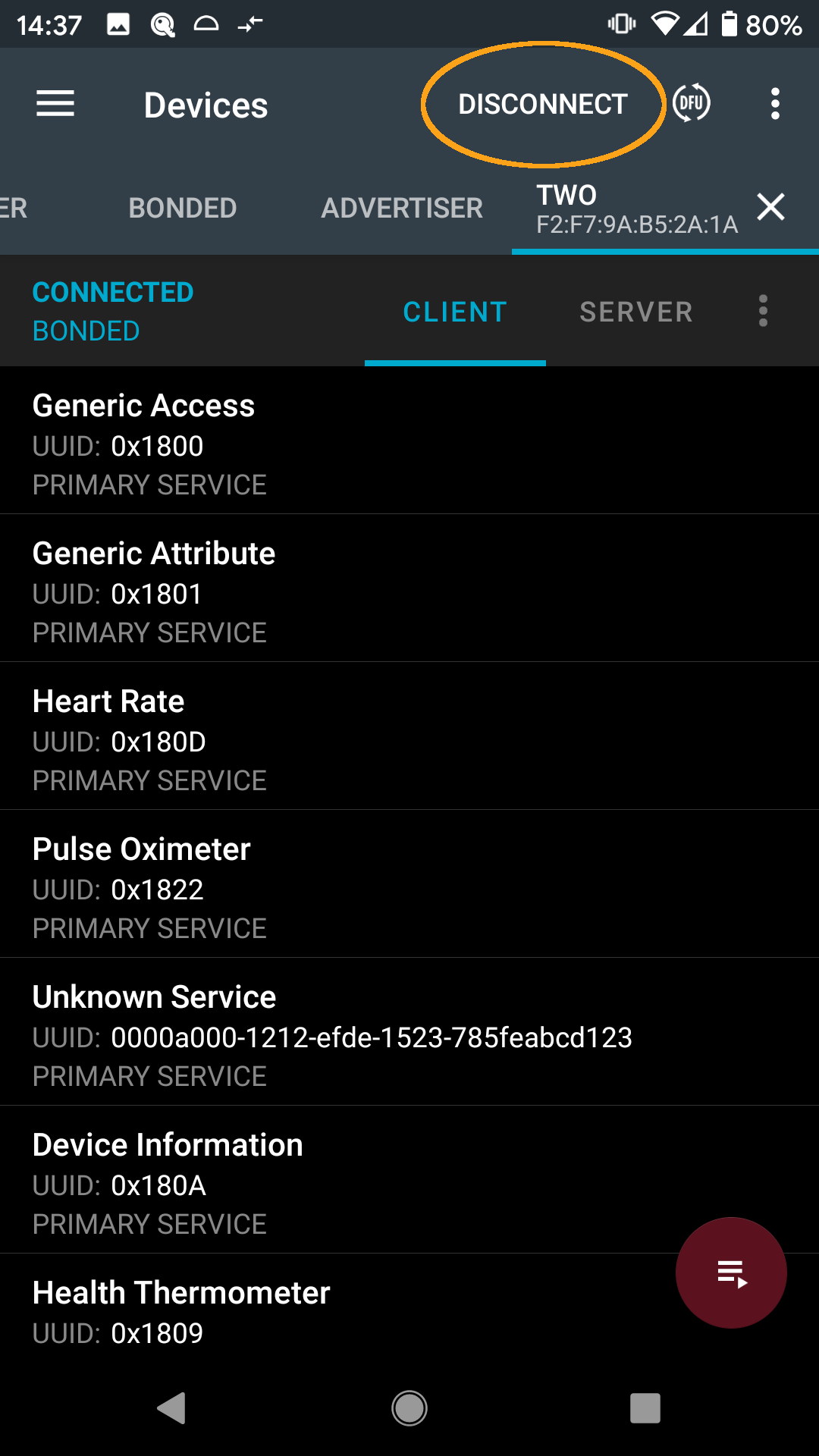
Task: Go back using system navigation
Action: click(x=172, y=1408)
